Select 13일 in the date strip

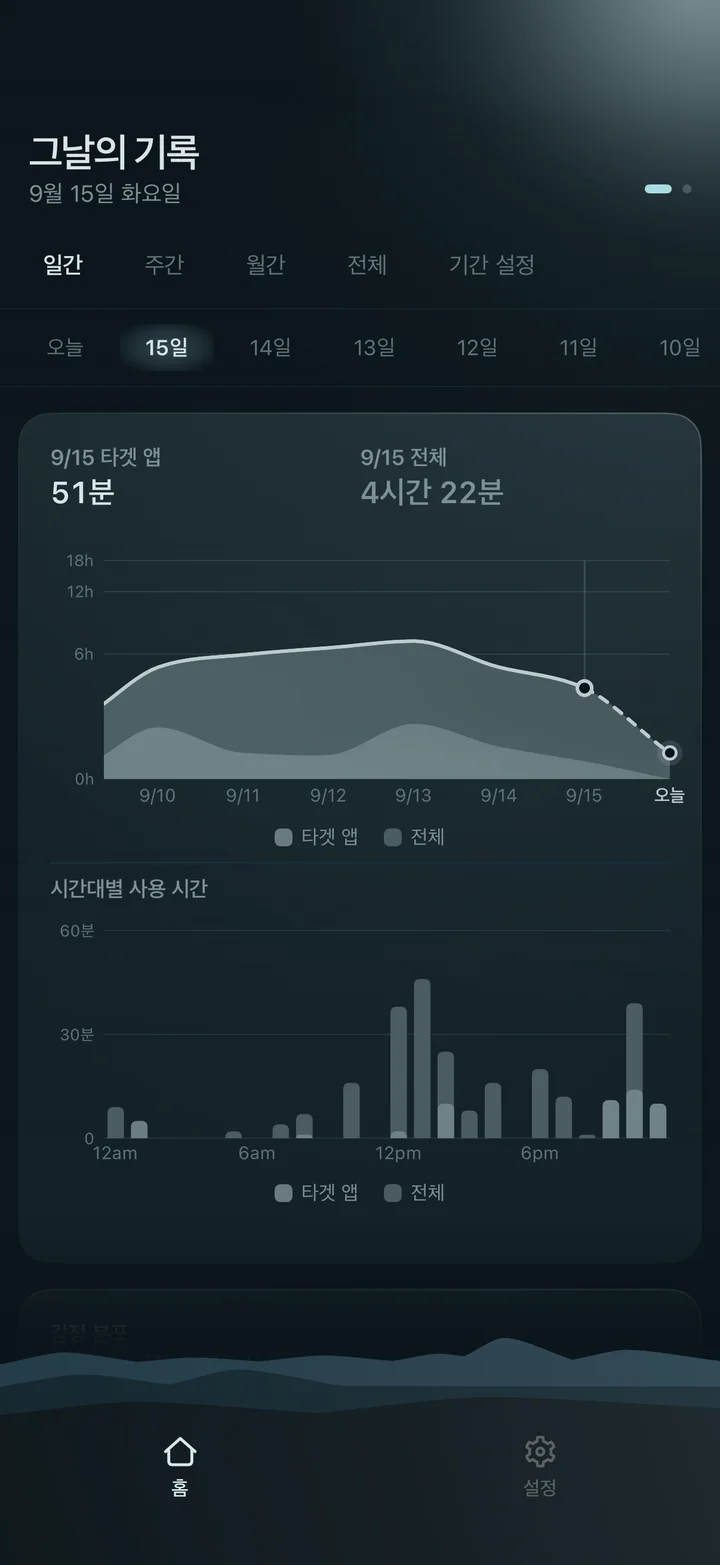[374, 347]
